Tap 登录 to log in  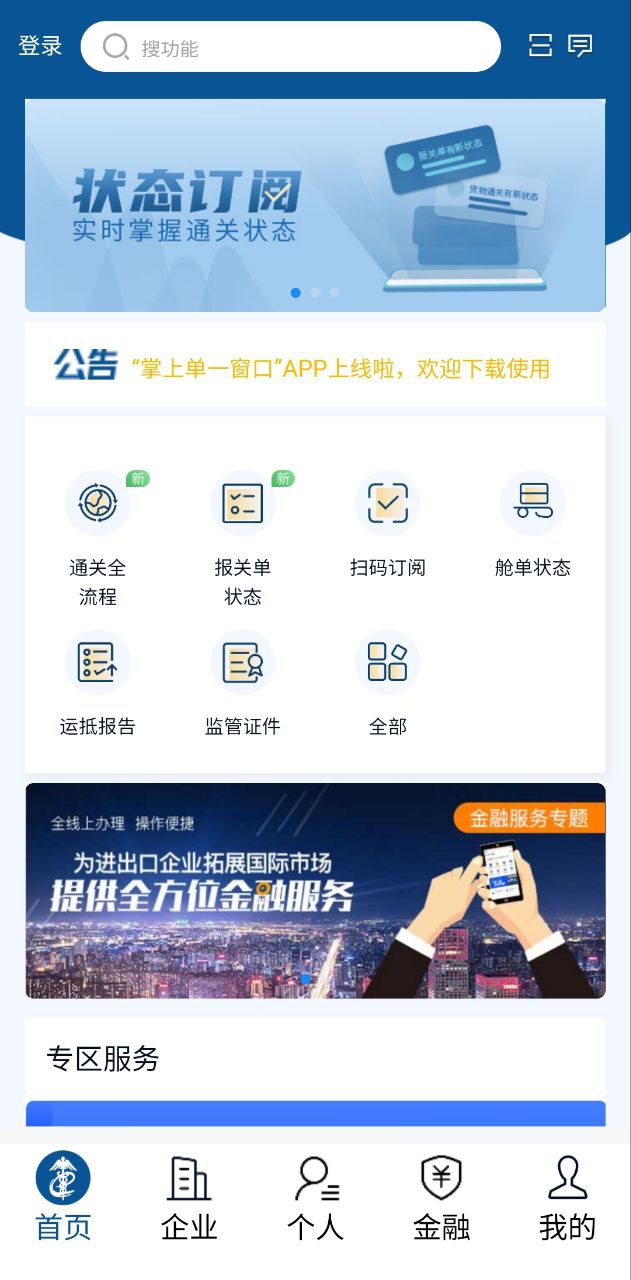[x=40, y=46]
